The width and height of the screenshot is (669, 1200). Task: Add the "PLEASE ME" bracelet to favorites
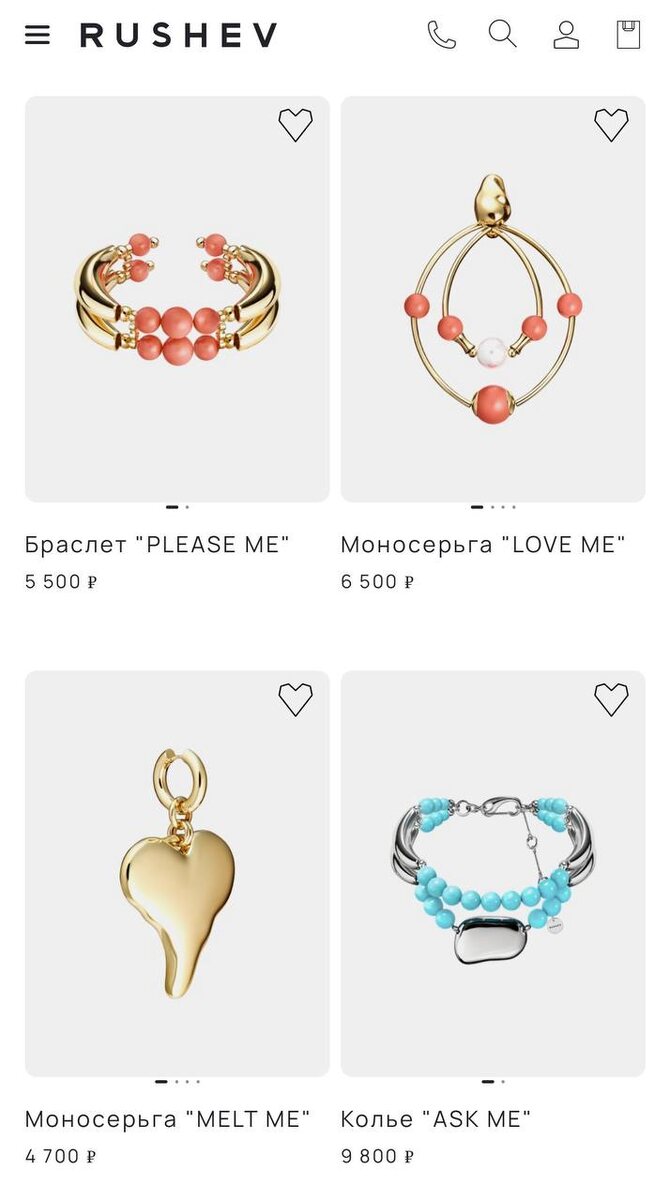pyautogui.click(x=295, y=125)
